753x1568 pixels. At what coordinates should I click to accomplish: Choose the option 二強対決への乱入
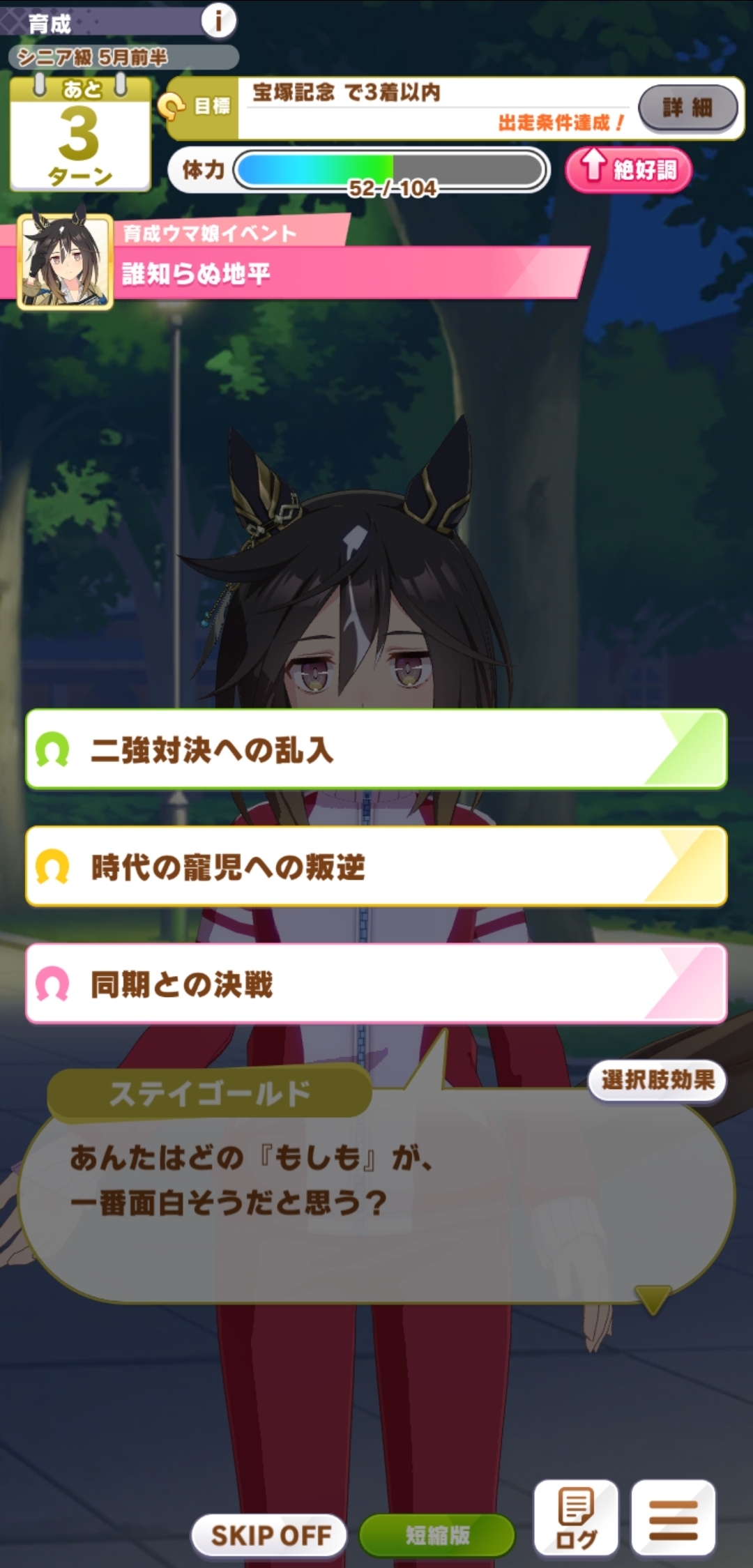376,749
